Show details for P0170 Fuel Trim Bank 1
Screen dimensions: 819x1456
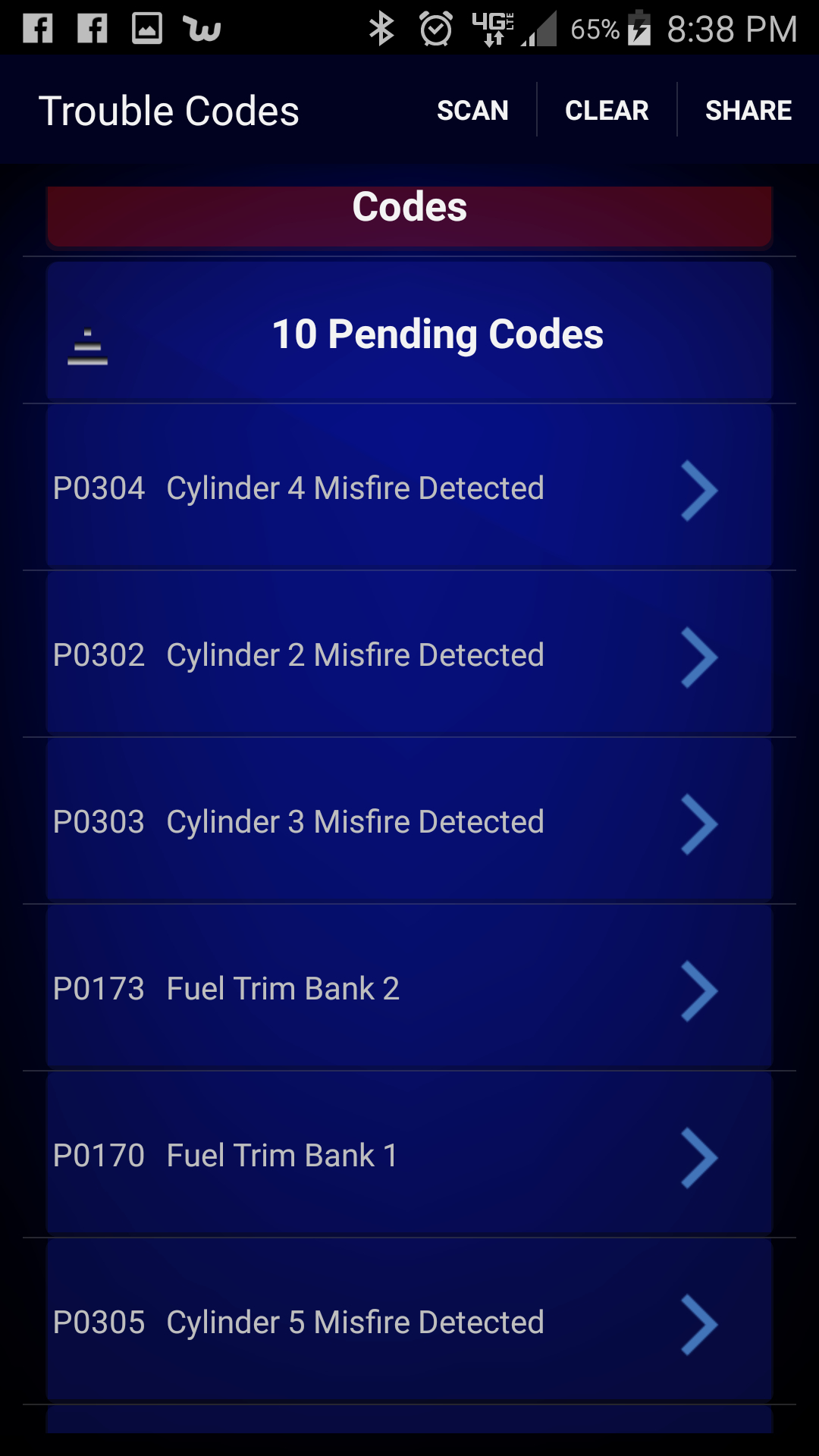(409, 1156)
